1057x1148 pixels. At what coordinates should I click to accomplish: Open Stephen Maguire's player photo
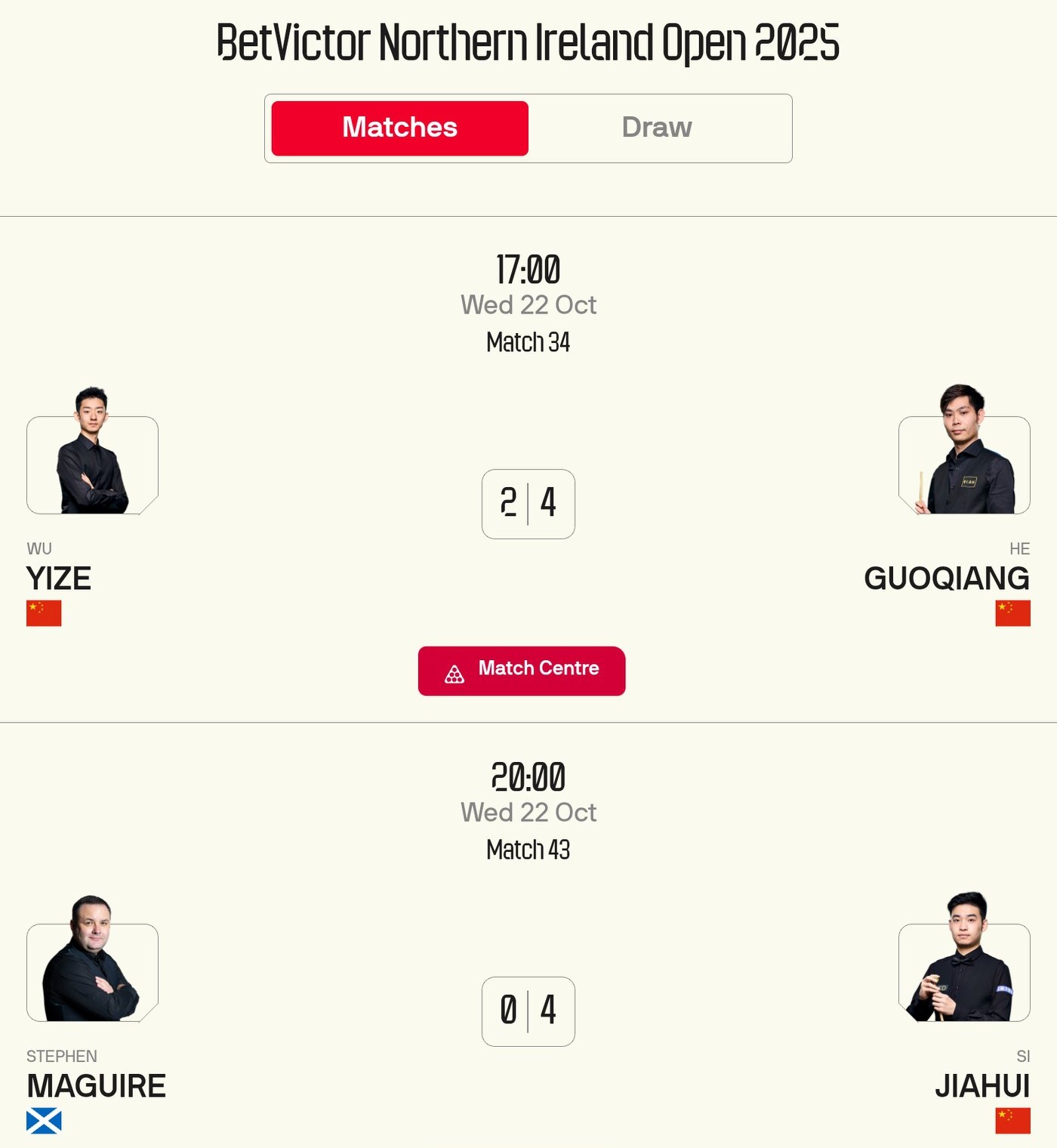click(92, 964)
